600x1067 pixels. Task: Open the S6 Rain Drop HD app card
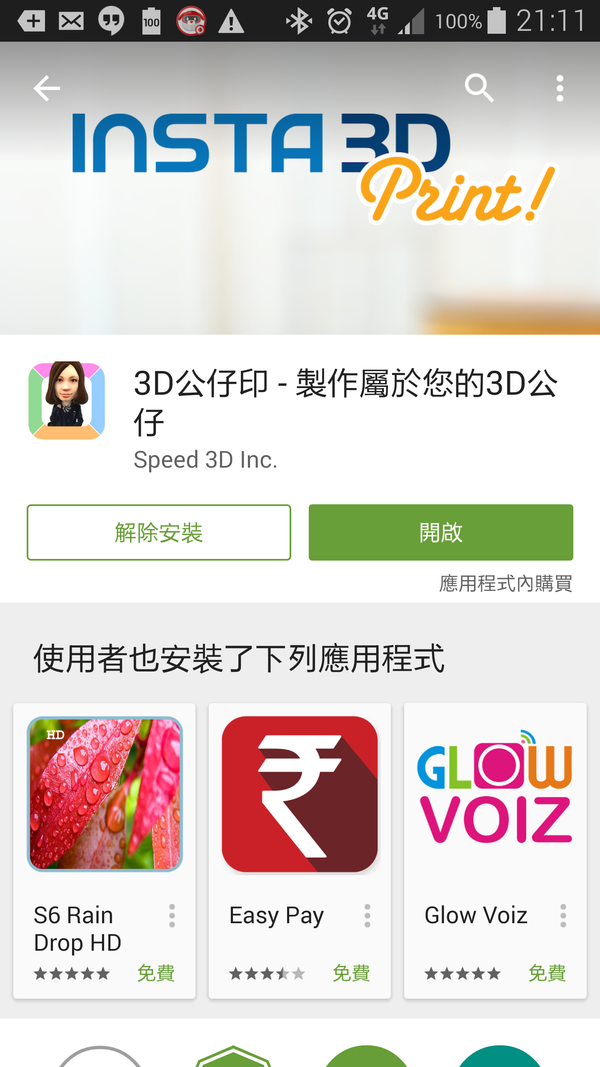pos(104,795)
